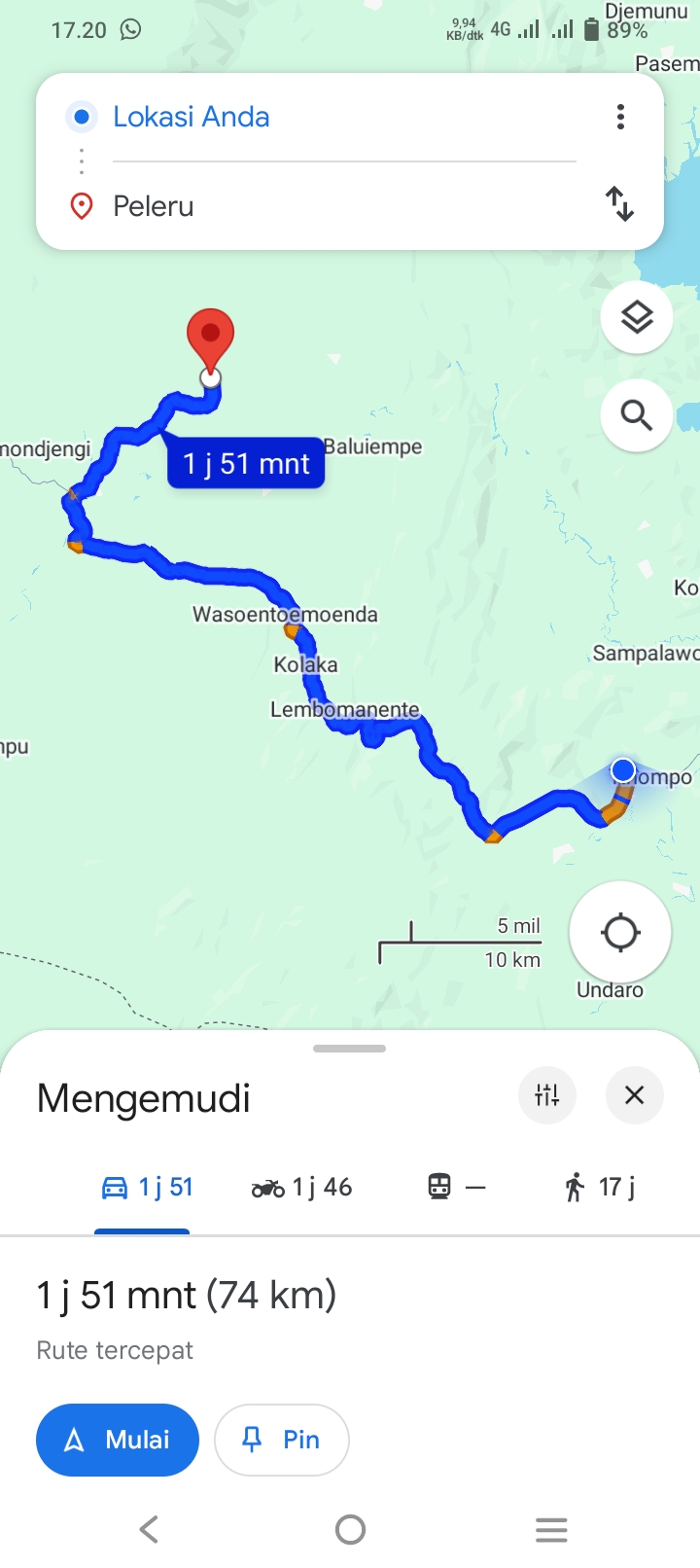Go back with system back button
The width and height of the screenshot is (700, 1568).
point(149,1529)
